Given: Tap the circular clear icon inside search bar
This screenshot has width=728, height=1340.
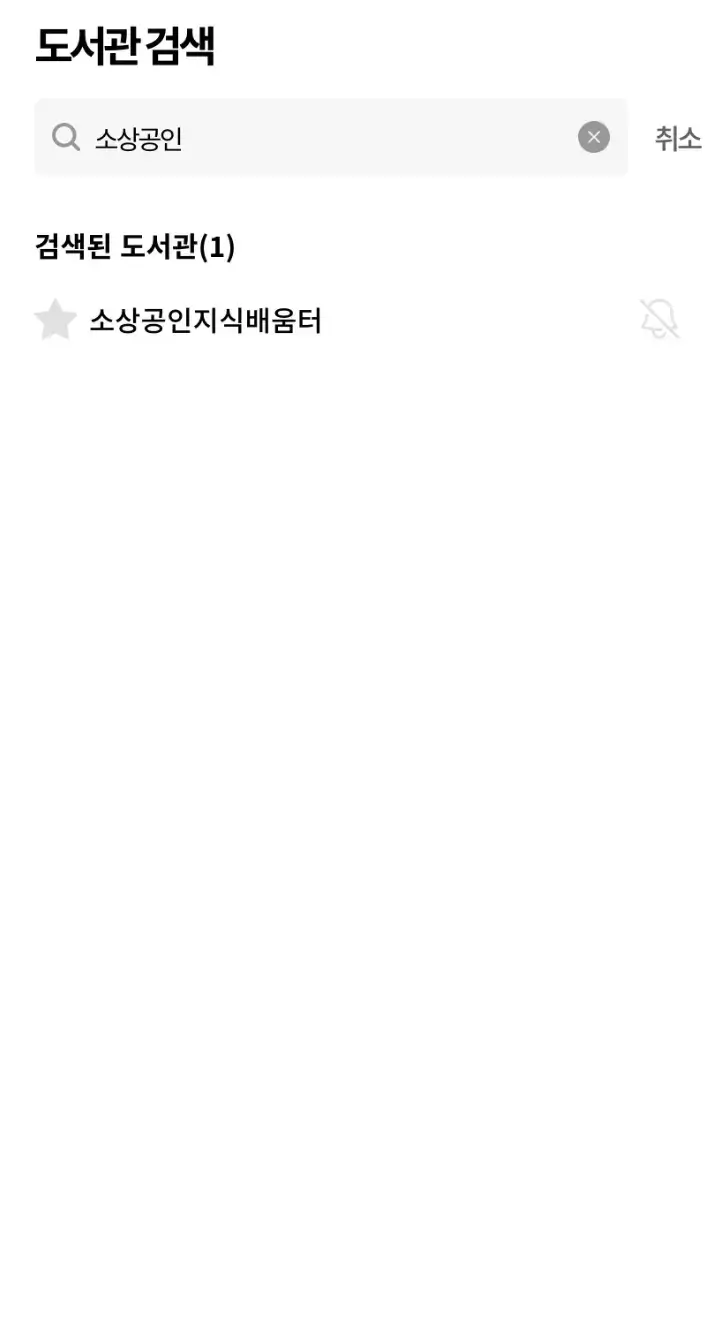Looking at the screenshot, I should [593, 136].
